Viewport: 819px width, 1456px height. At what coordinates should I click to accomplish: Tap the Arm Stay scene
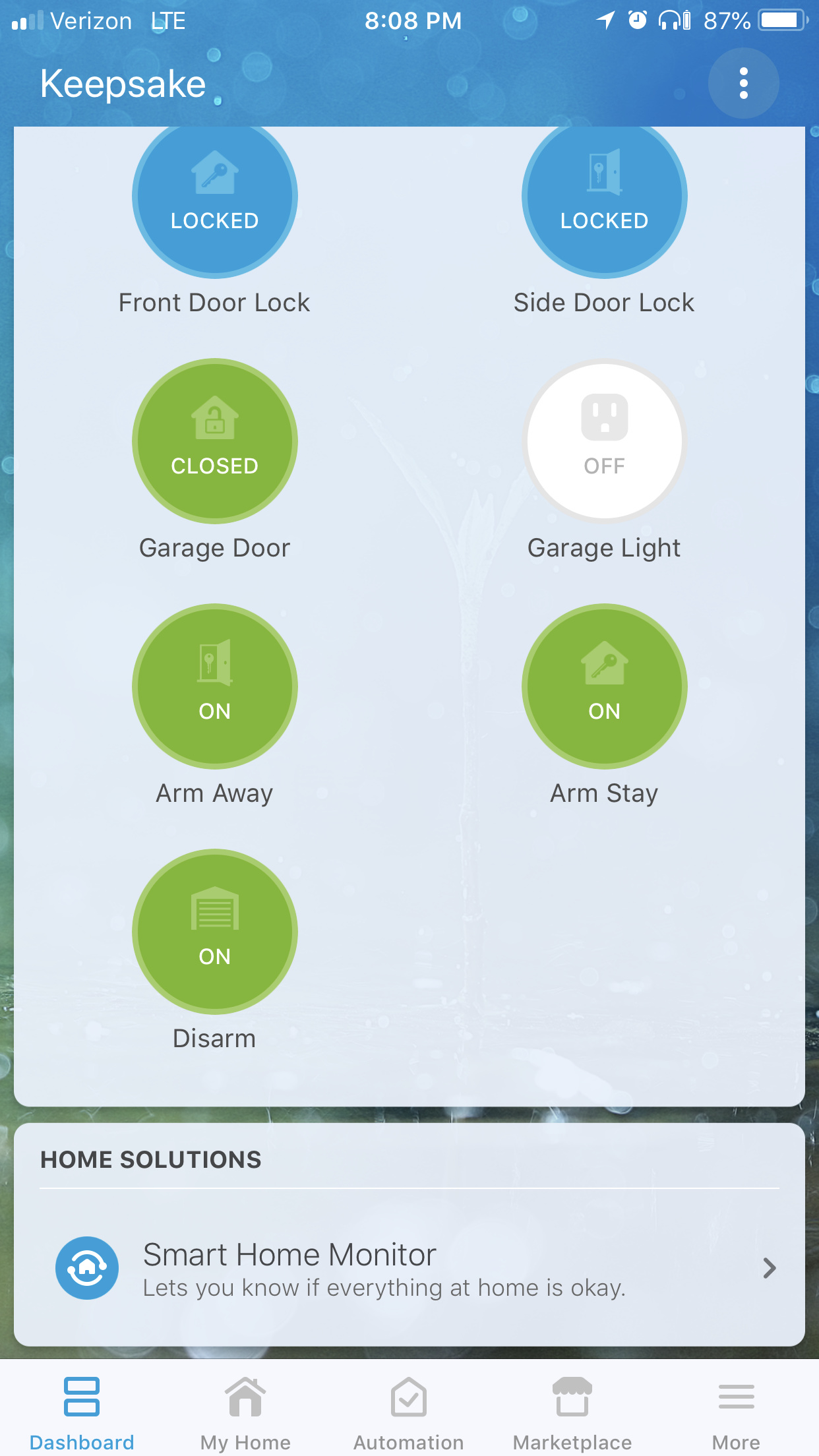[x=604, y=686]
